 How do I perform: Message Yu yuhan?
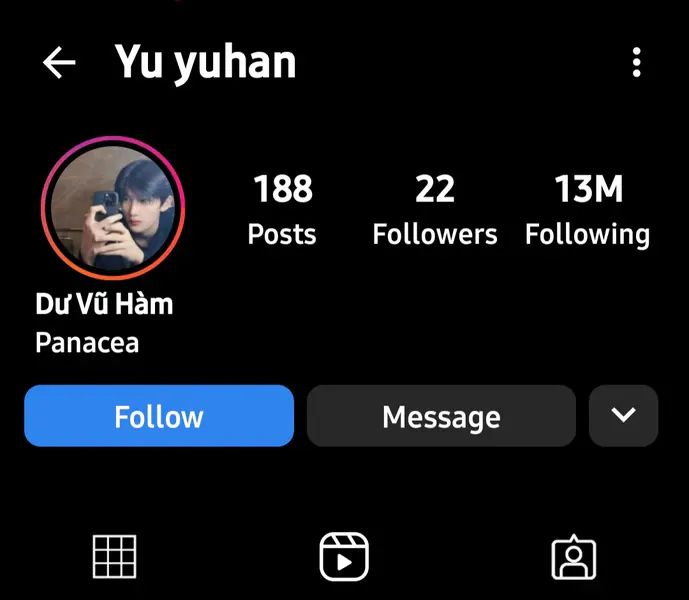point(441,416)
